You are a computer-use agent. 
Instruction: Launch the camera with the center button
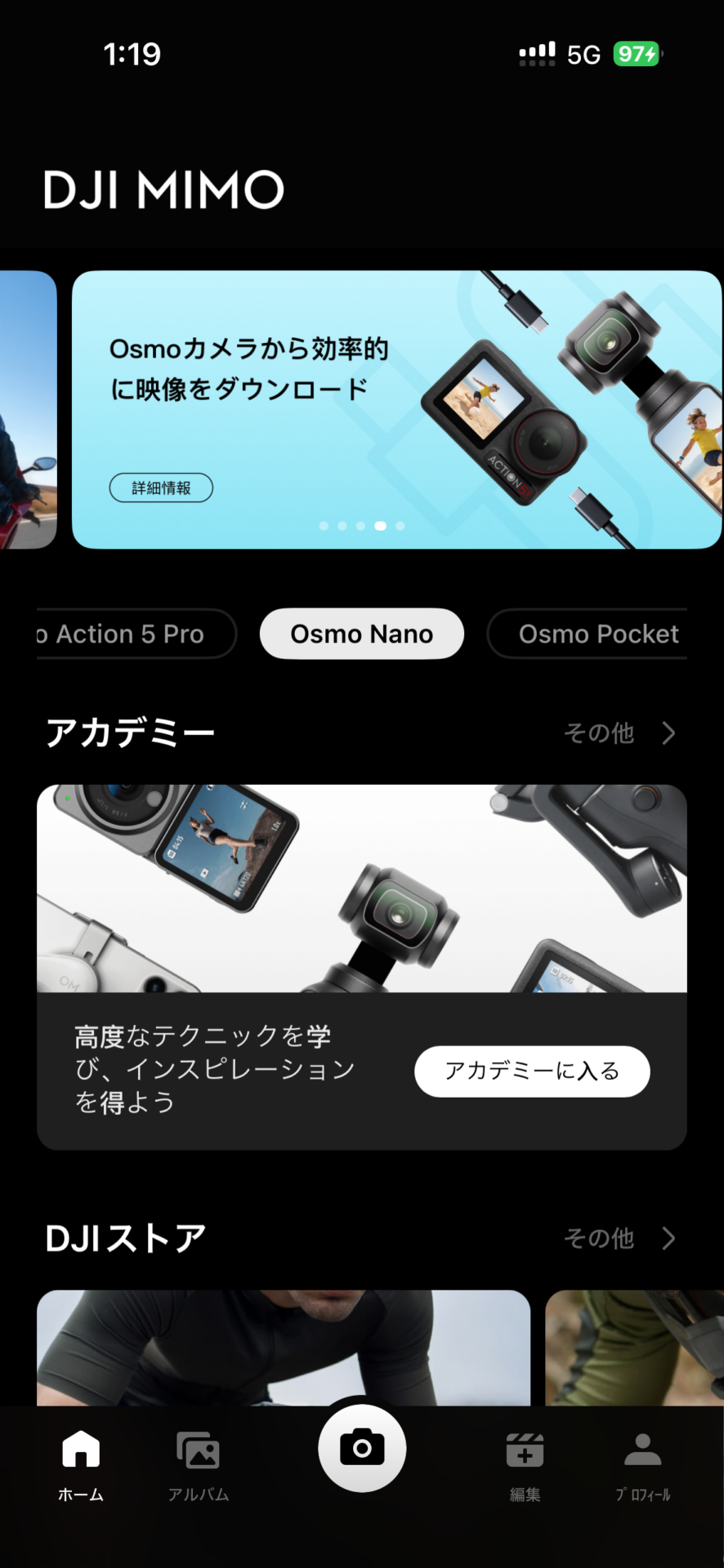pyautogui.click(x=362, y=1448)
